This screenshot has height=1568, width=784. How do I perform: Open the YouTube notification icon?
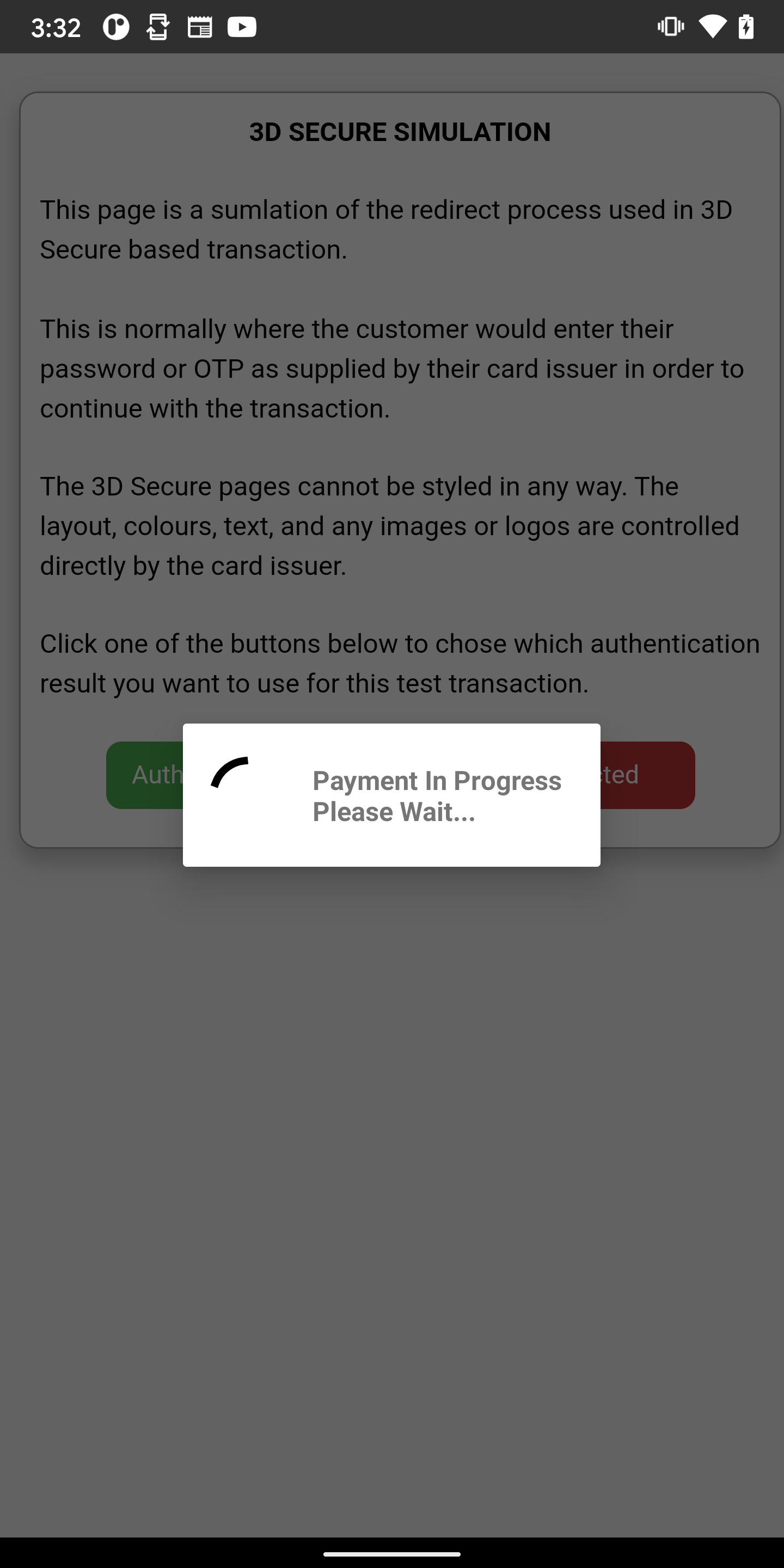(242, 26)
